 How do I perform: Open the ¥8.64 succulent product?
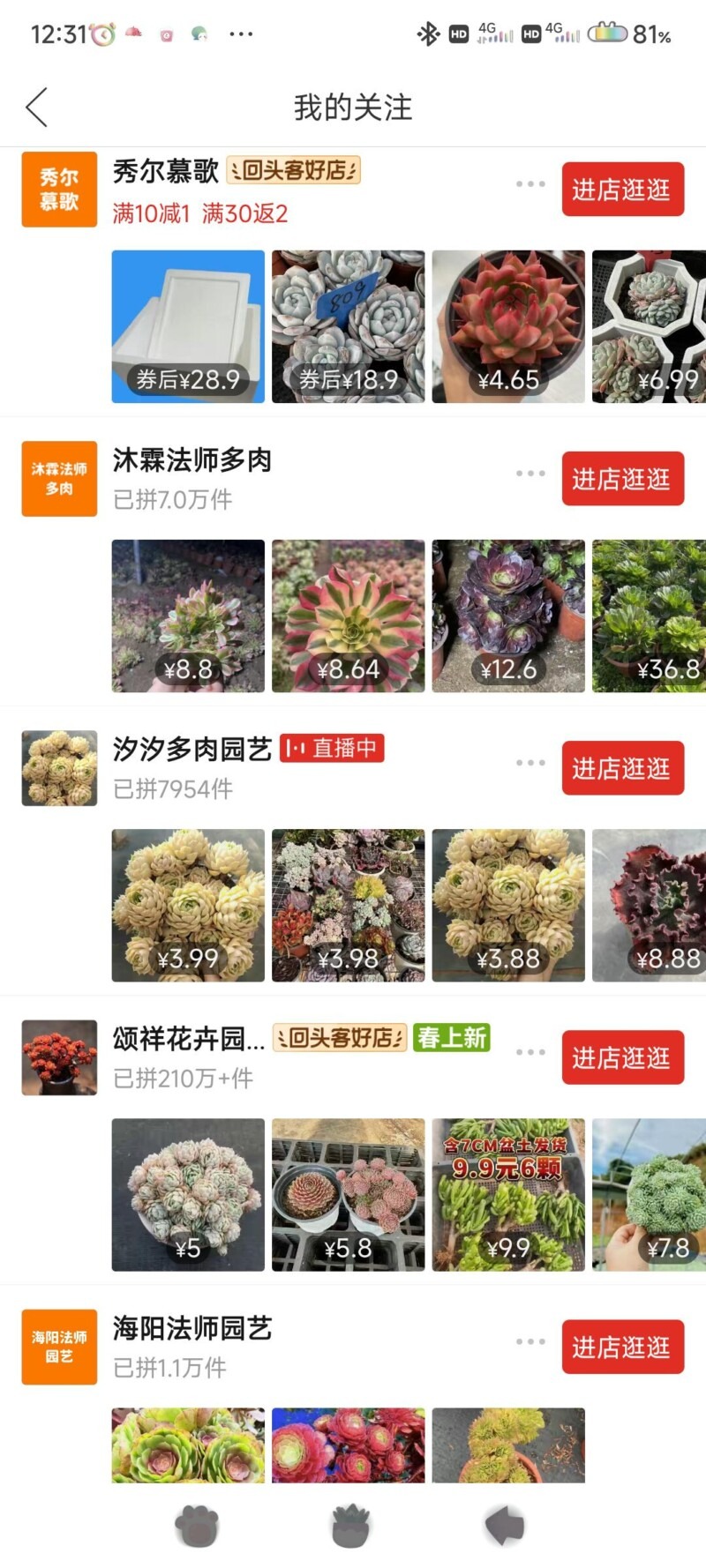(x=349, y=616)
